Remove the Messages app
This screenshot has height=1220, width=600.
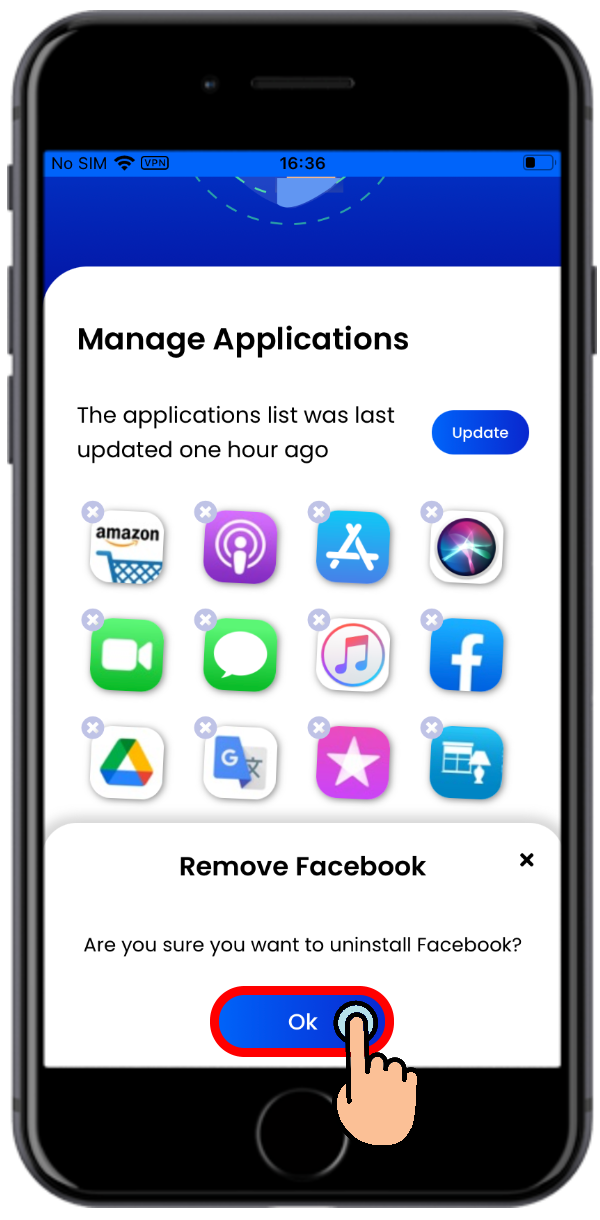pos(205,620)
